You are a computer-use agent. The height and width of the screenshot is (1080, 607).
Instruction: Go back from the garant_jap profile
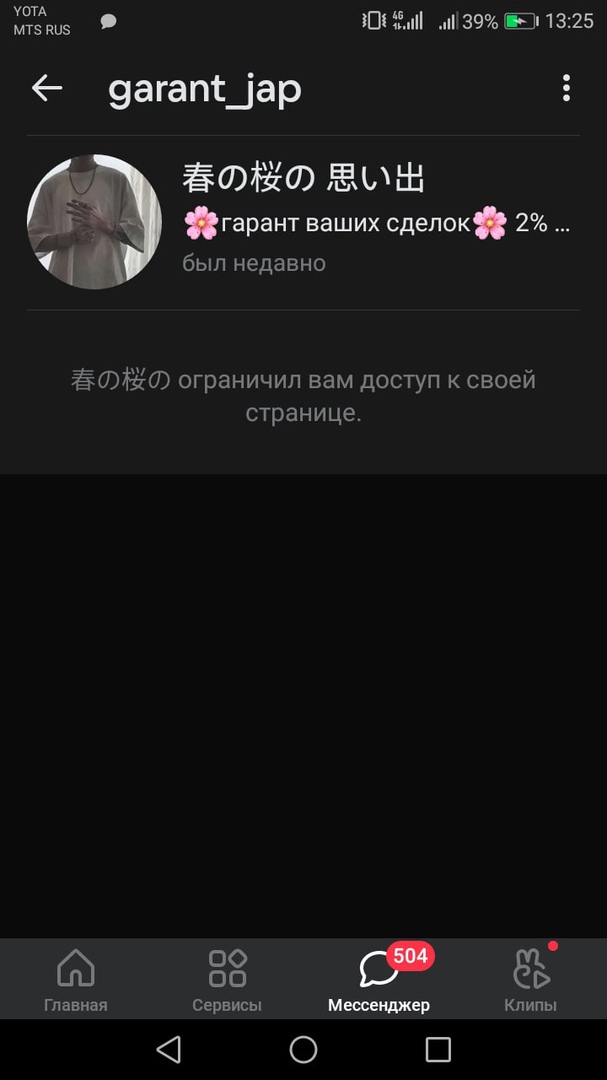(x=47, y=88)
